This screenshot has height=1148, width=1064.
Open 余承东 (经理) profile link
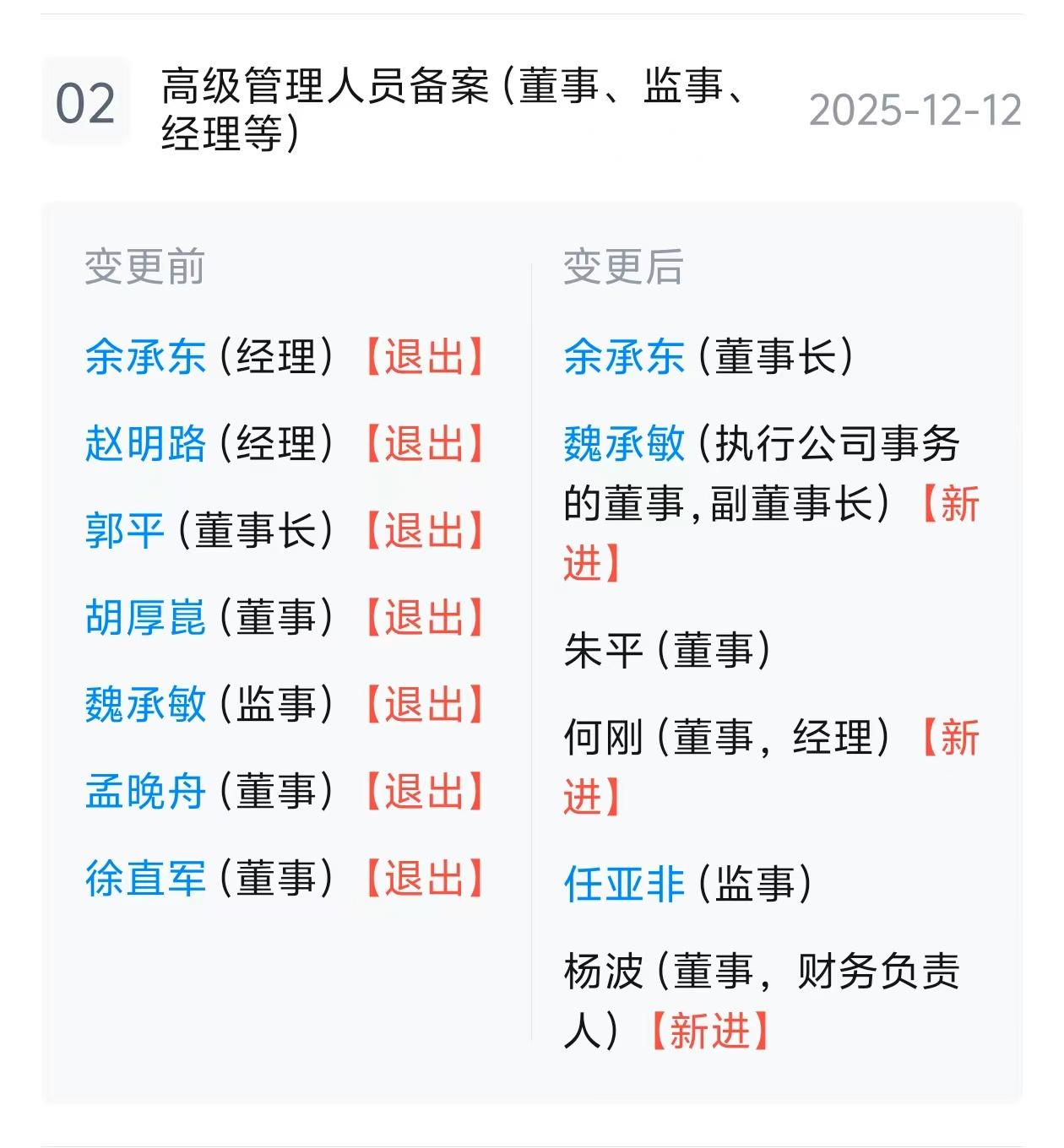click(145, 357)
